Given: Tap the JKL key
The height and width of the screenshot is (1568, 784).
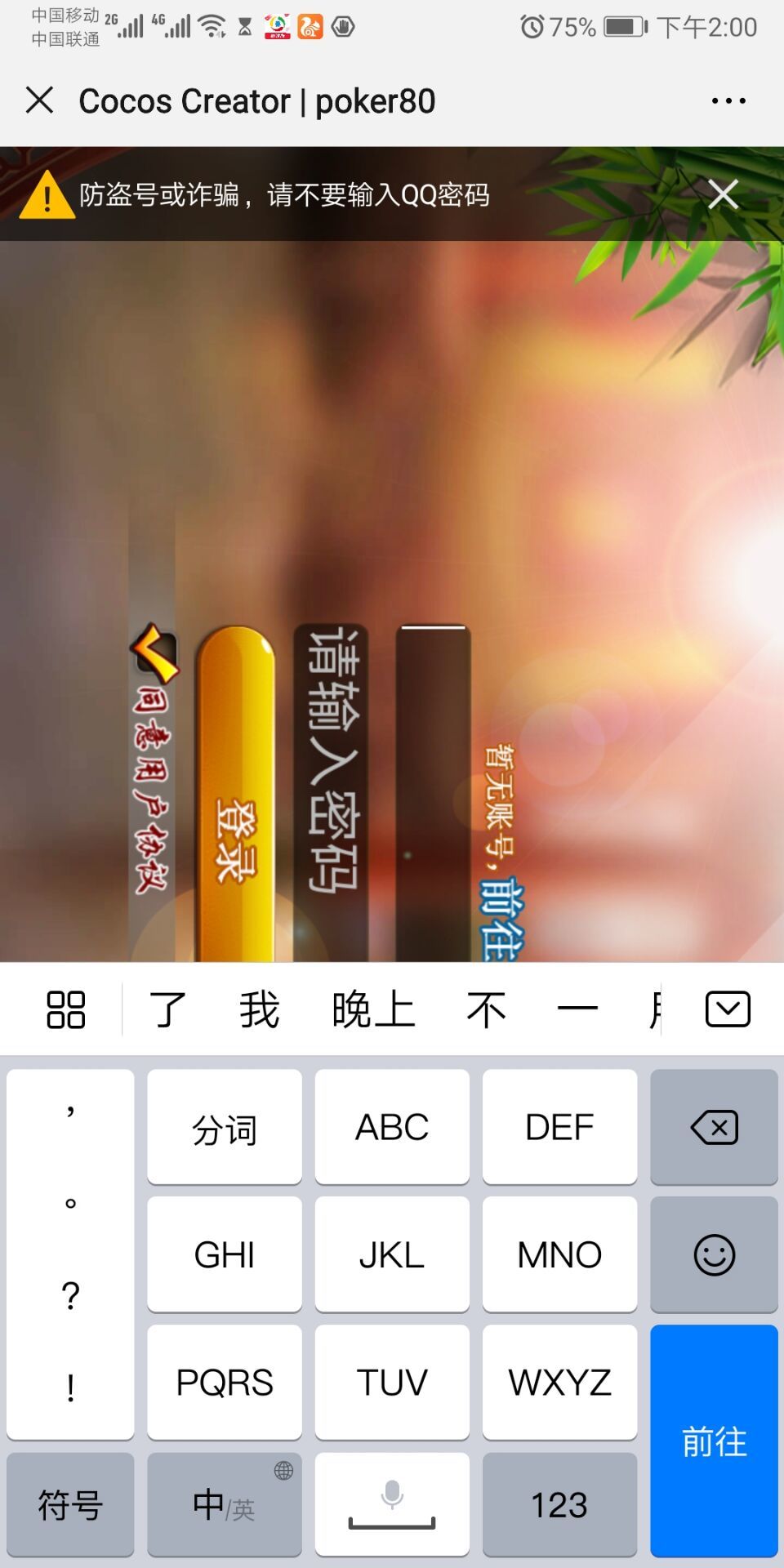Looking at the screenshot, I should [x=392, y=1254].
